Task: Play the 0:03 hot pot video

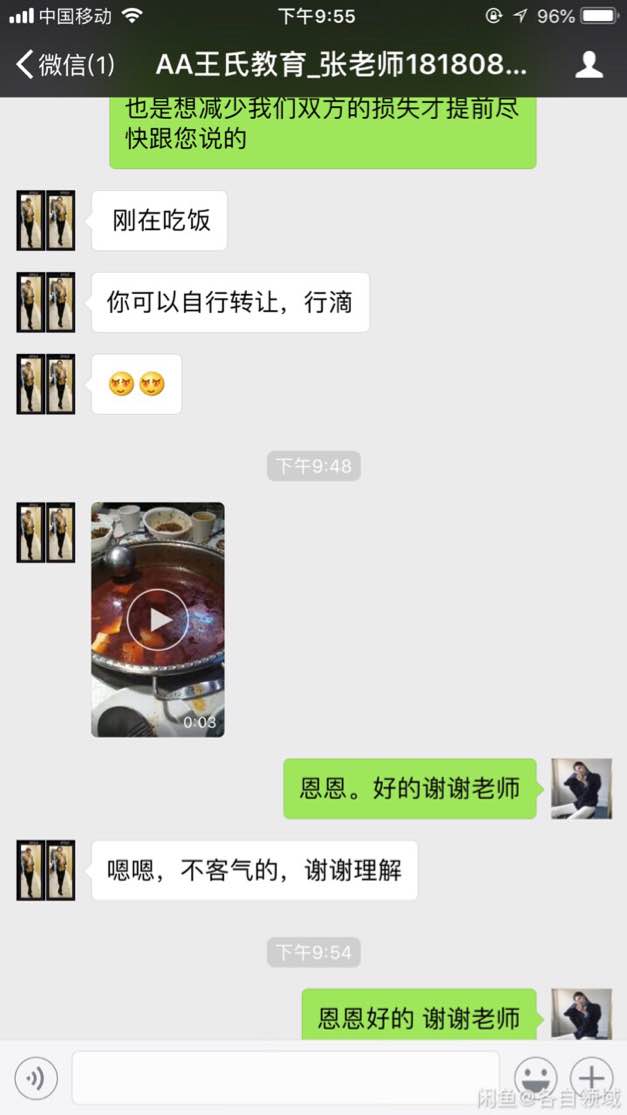Action: (x=158, y=619)
